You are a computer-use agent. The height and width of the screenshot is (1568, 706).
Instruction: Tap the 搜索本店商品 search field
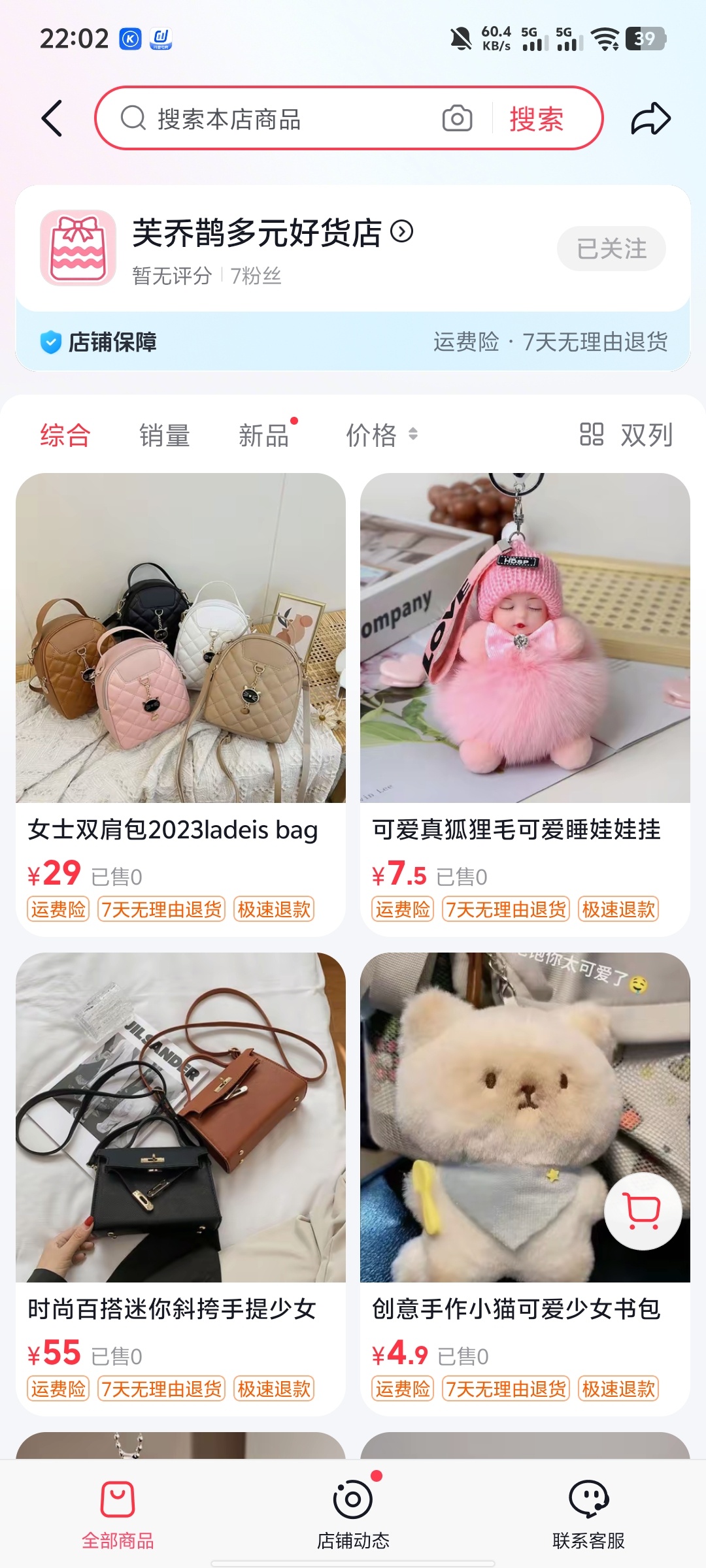point(275,119)
